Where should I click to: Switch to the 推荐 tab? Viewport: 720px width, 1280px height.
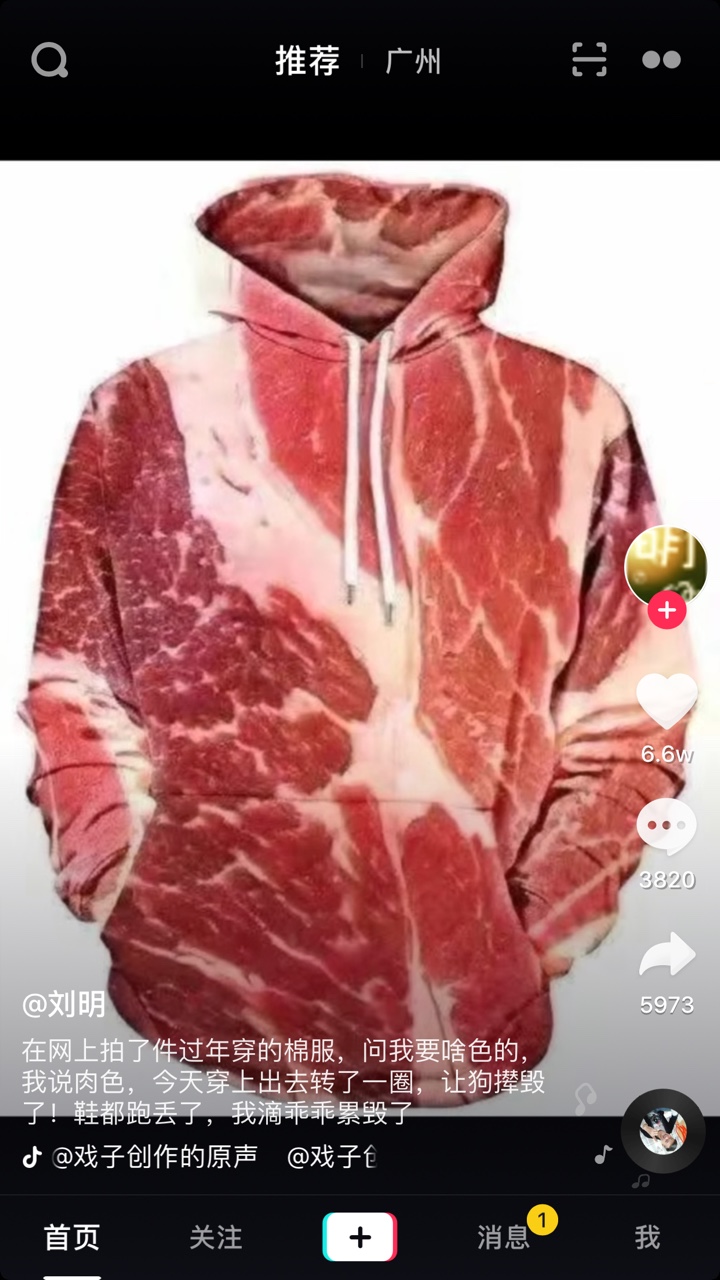point(307,61)
